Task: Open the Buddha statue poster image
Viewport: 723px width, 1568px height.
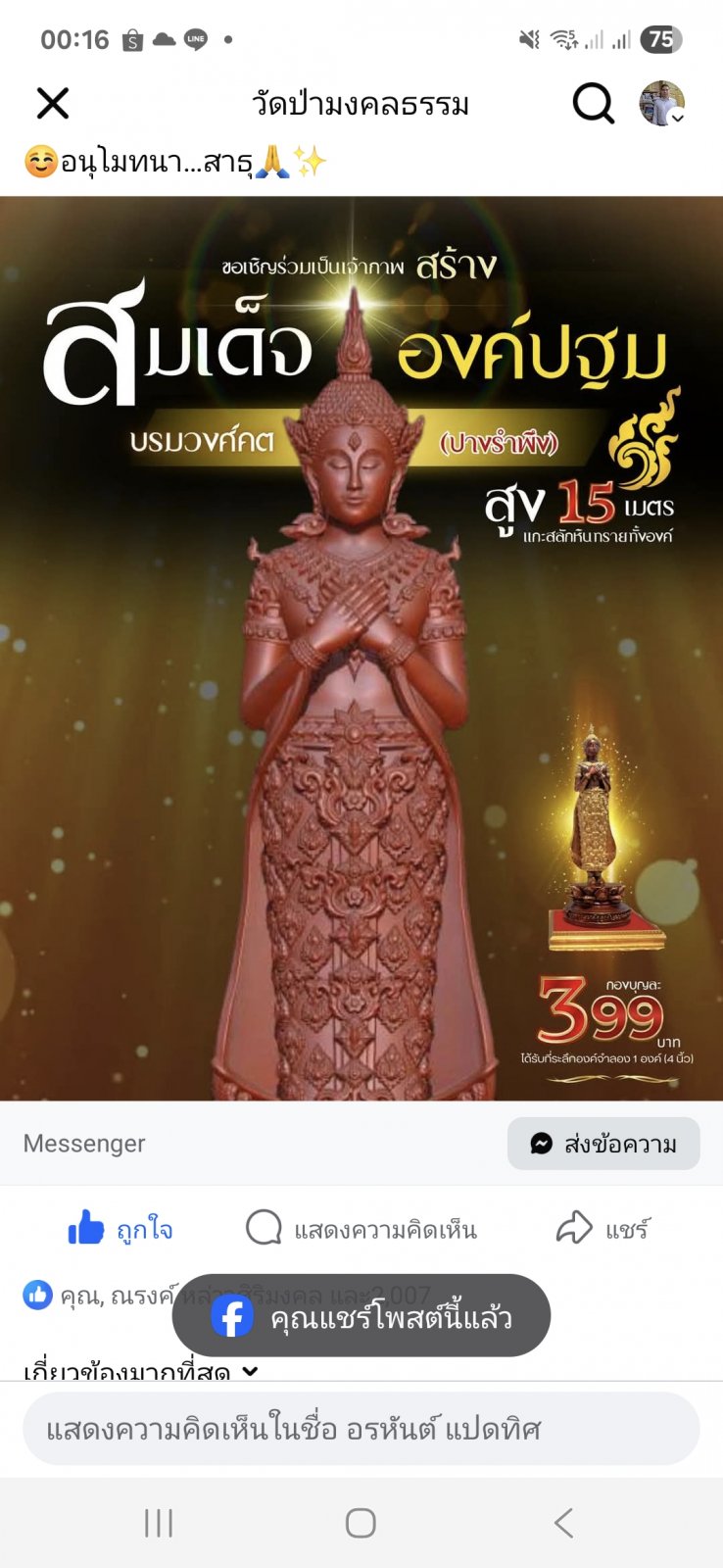Action: [361, 648]
